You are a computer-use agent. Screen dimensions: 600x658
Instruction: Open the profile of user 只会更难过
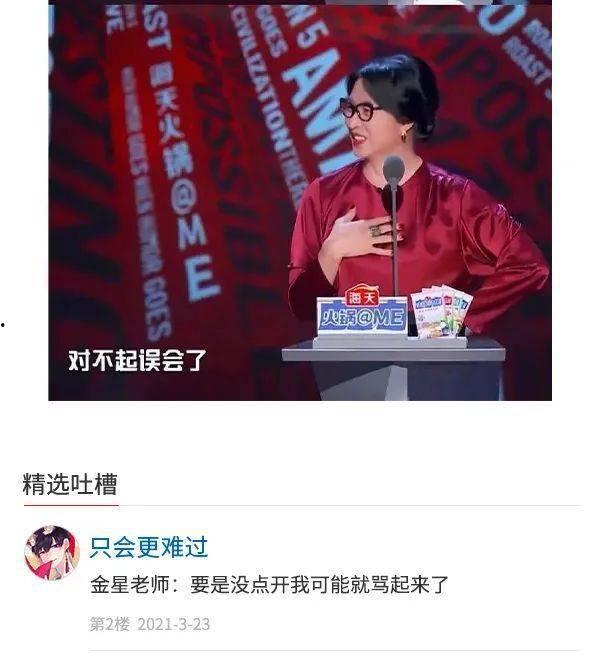click(148, 547)
